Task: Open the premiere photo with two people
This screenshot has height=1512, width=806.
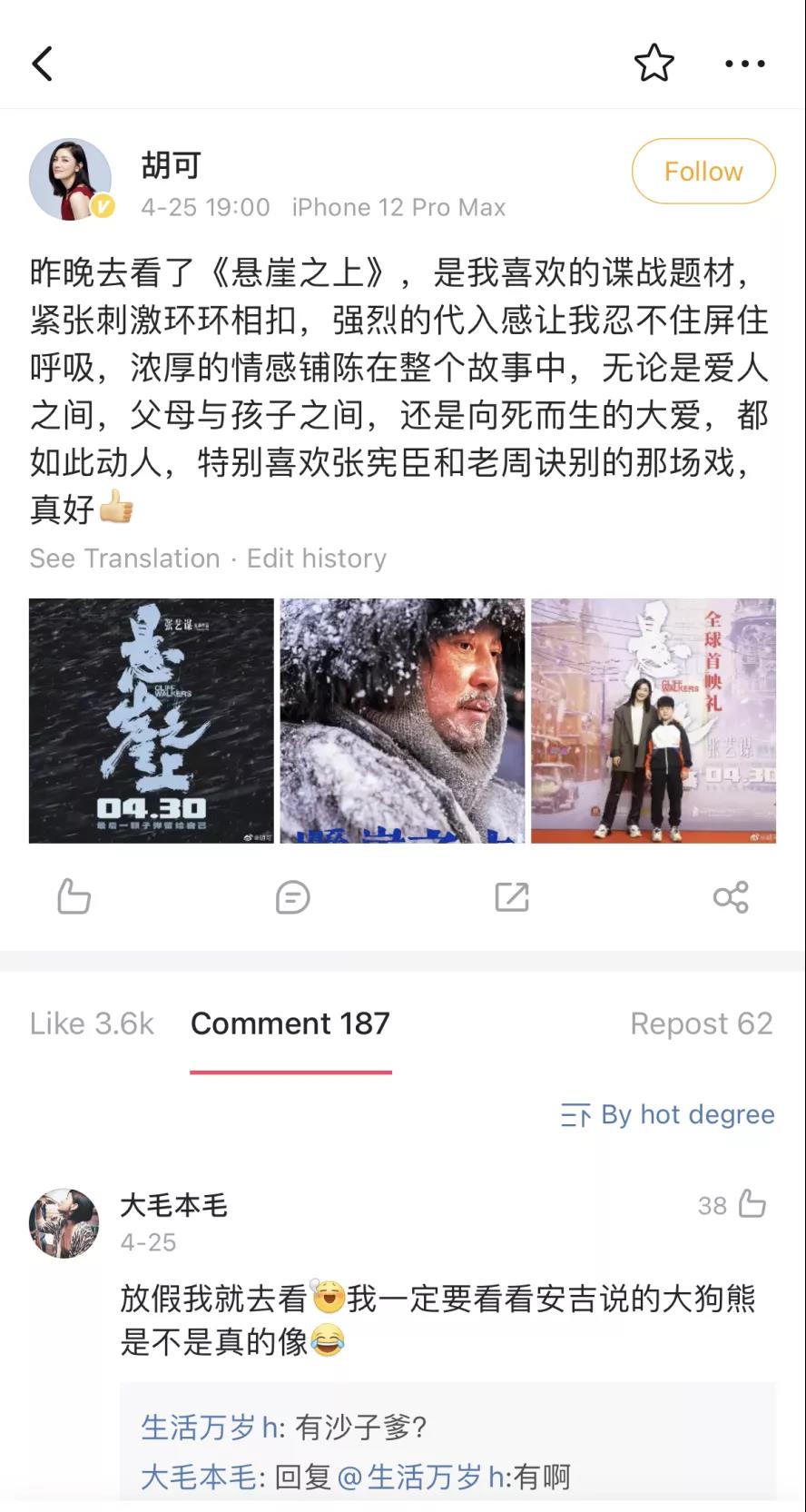Action: [x=654, y=720]
